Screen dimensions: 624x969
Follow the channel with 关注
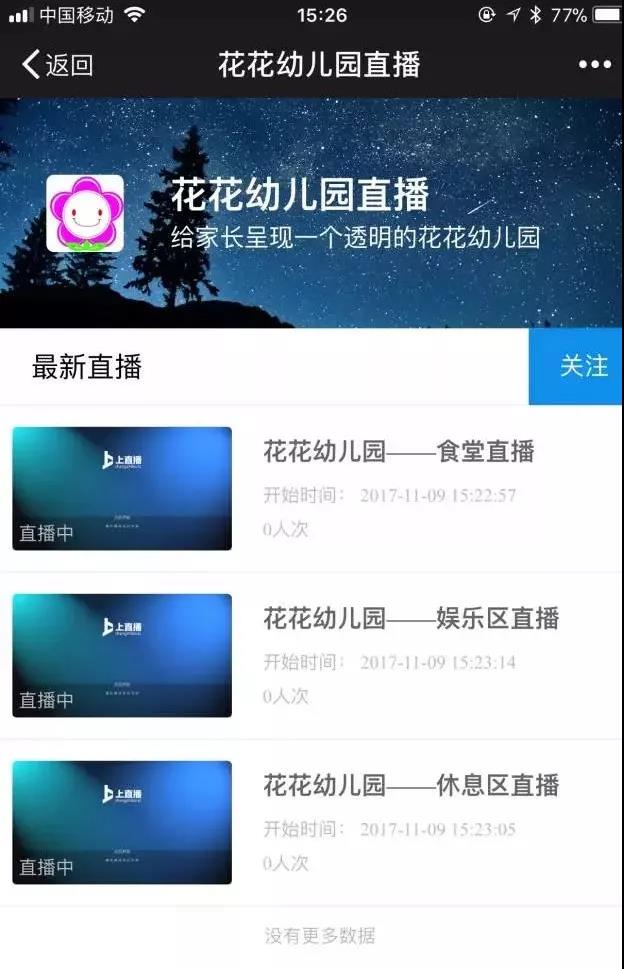coord(582,366)
